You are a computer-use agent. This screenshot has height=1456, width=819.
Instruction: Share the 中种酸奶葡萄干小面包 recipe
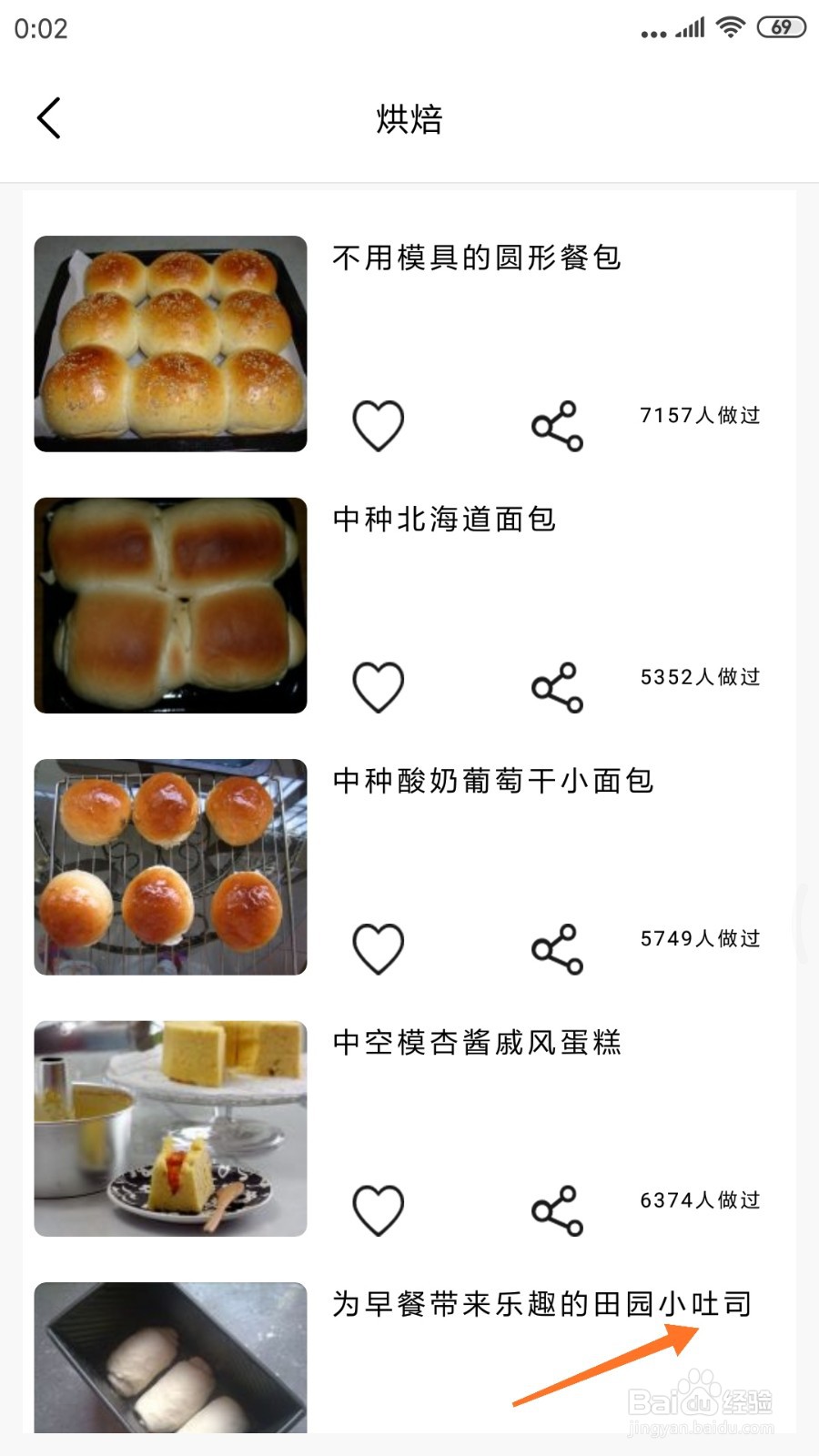pyautogui.click(x=557, y=946)
